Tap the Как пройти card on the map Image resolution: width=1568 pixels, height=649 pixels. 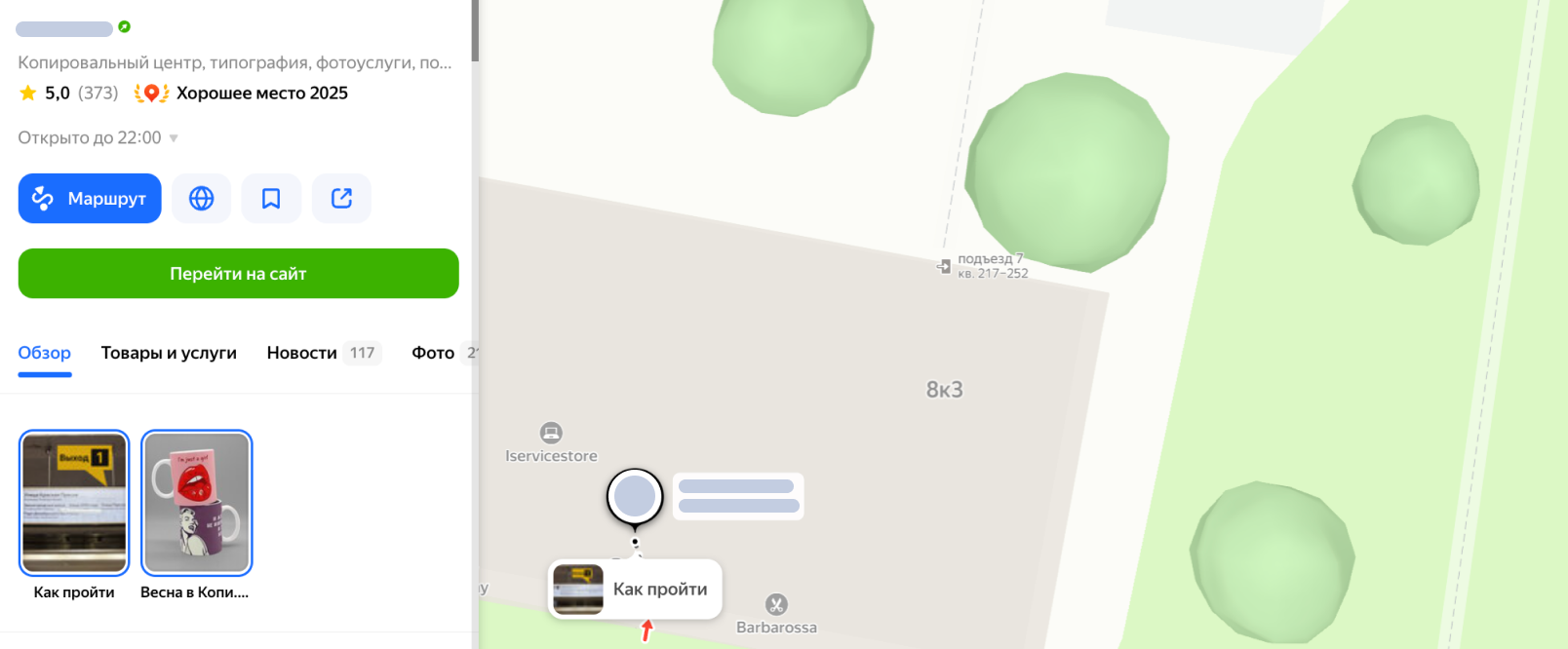(x=635, y=589)
